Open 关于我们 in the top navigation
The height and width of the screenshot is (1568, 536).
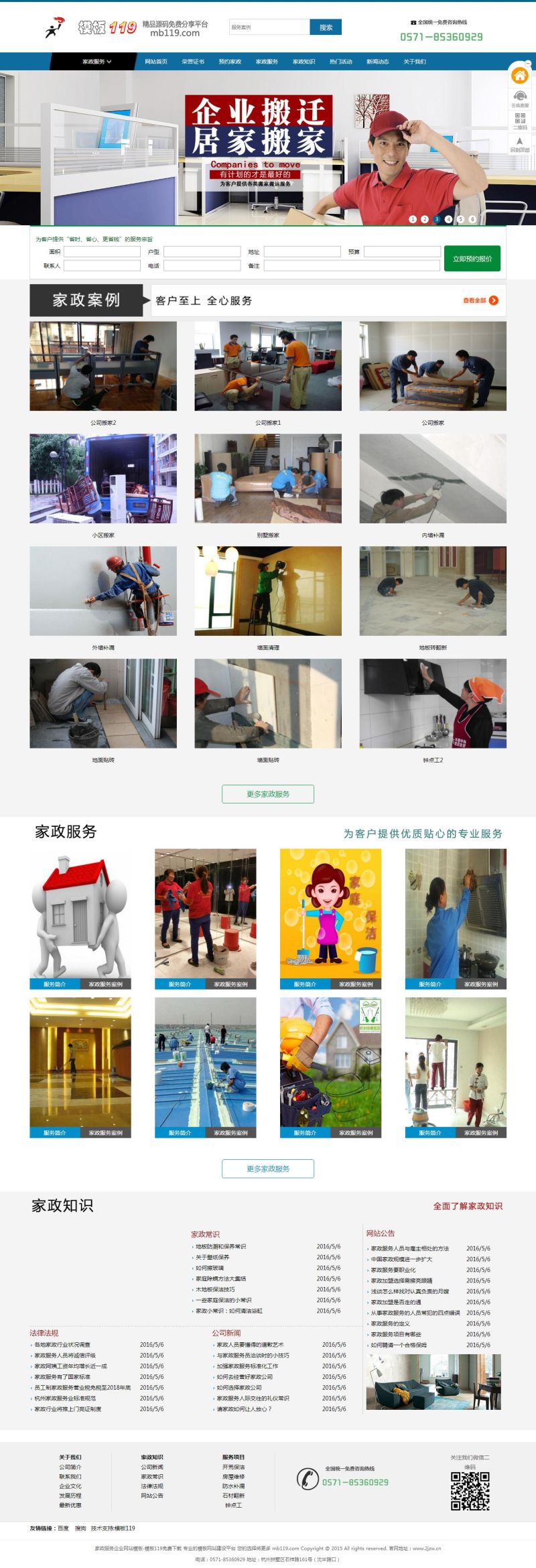tap(415, 62)
